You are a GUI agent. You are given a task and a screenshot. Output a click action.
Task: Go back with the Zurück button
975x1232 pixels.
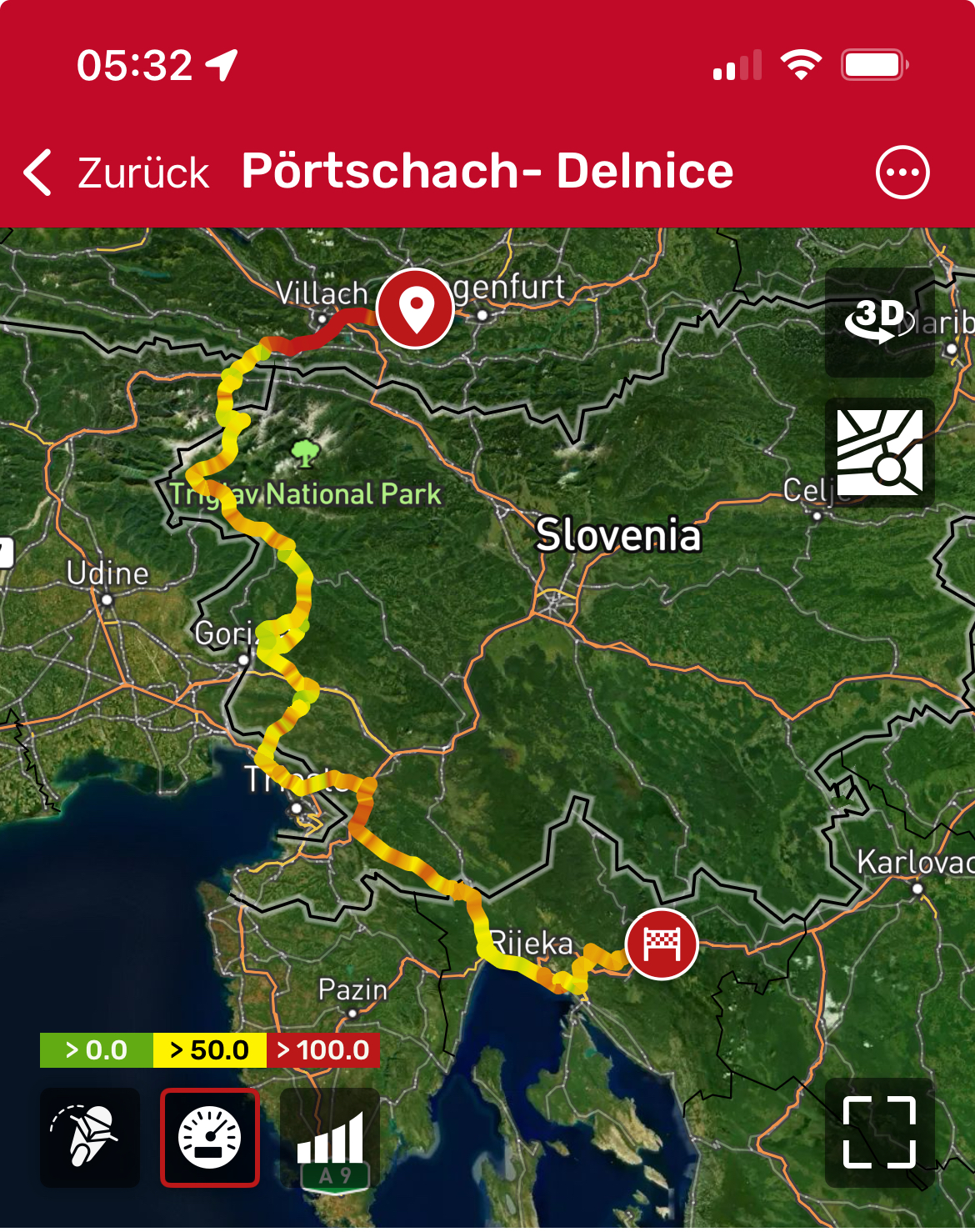(x=117, y=173)
